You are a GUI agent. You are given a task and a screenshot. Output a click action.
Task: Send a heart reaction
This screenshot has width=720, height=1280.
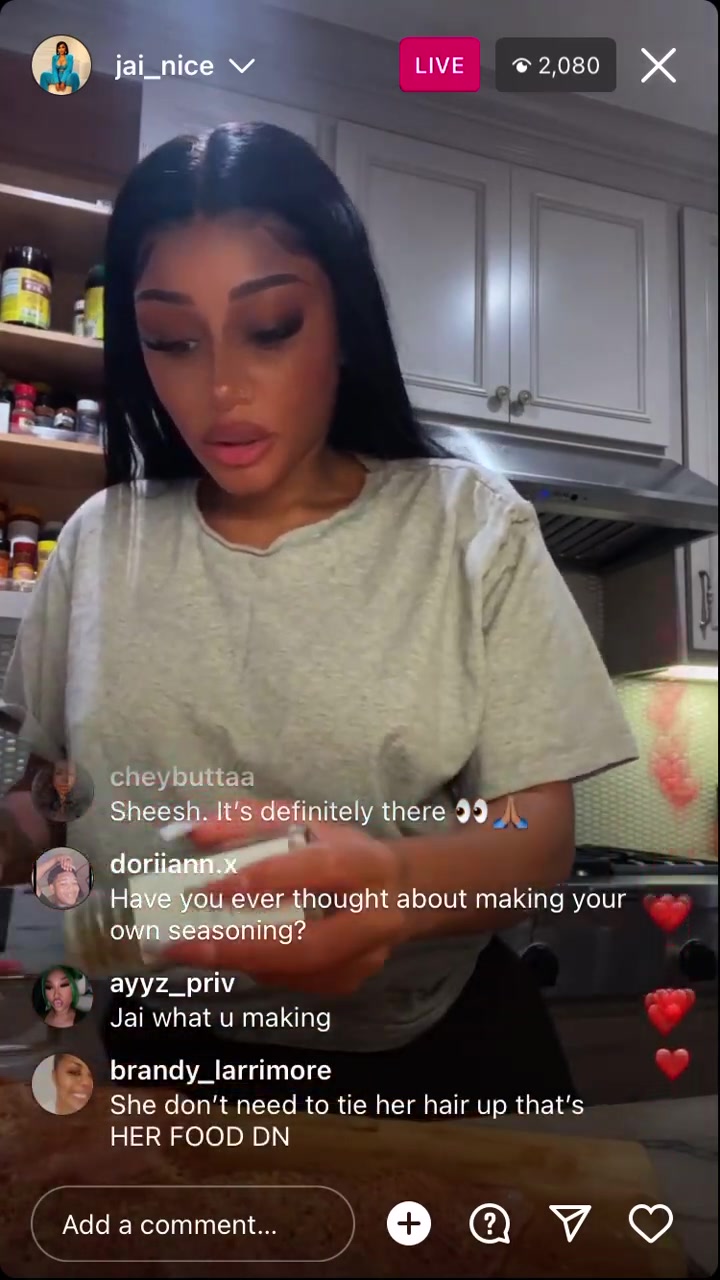tap(650, 1224)
